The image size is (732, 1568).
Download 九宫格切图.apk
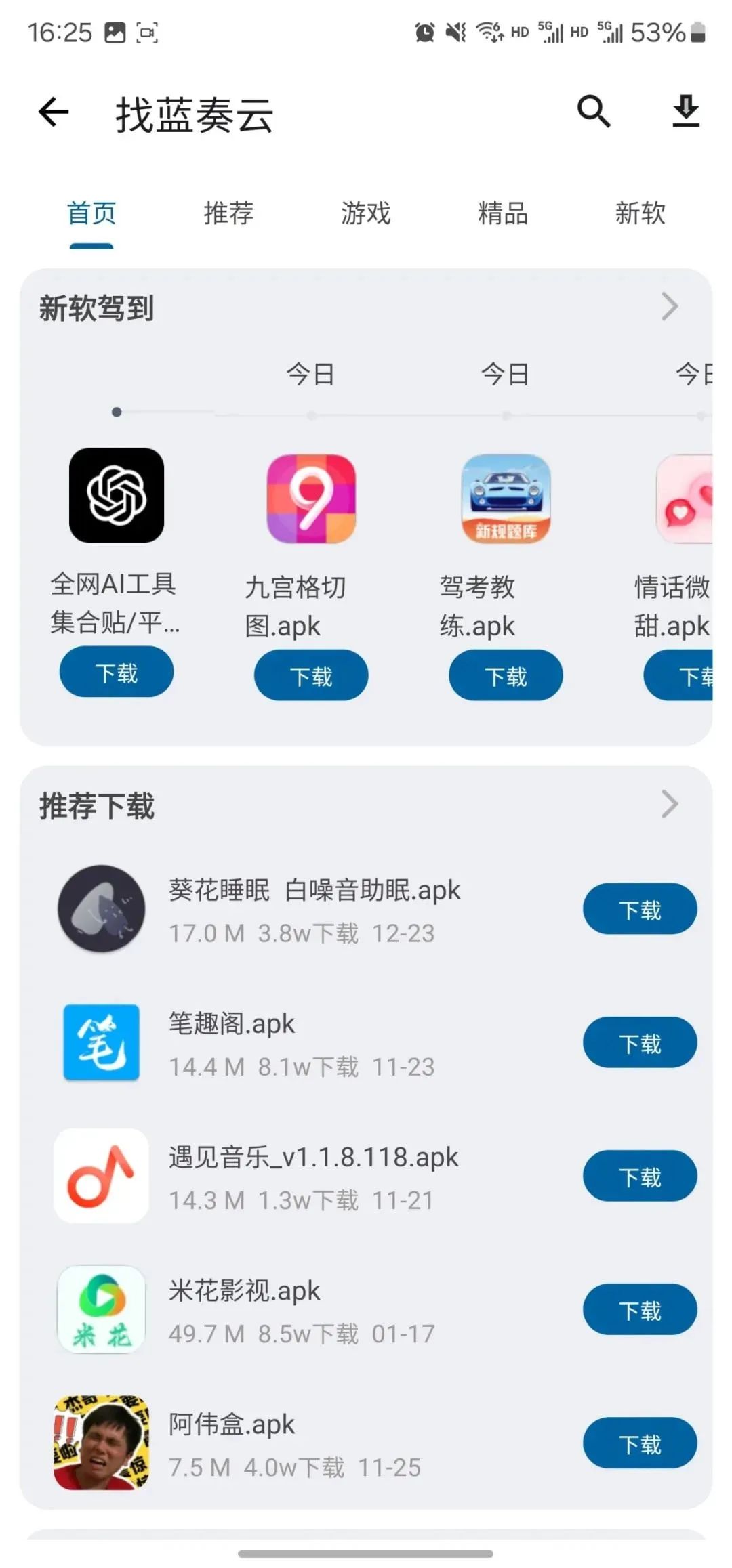311,675
